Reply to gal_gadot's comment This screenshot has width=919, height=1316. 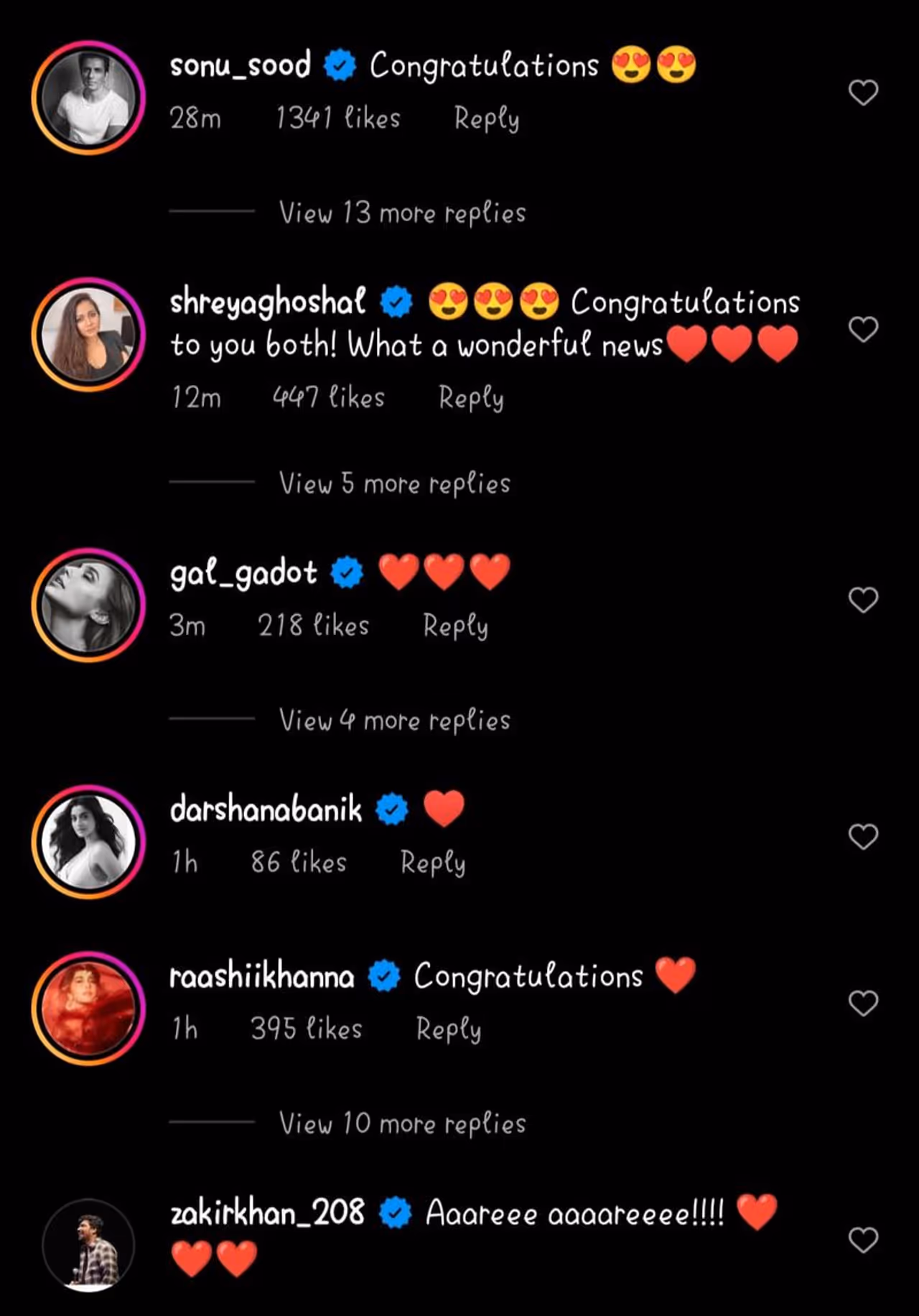coord(455,626)
